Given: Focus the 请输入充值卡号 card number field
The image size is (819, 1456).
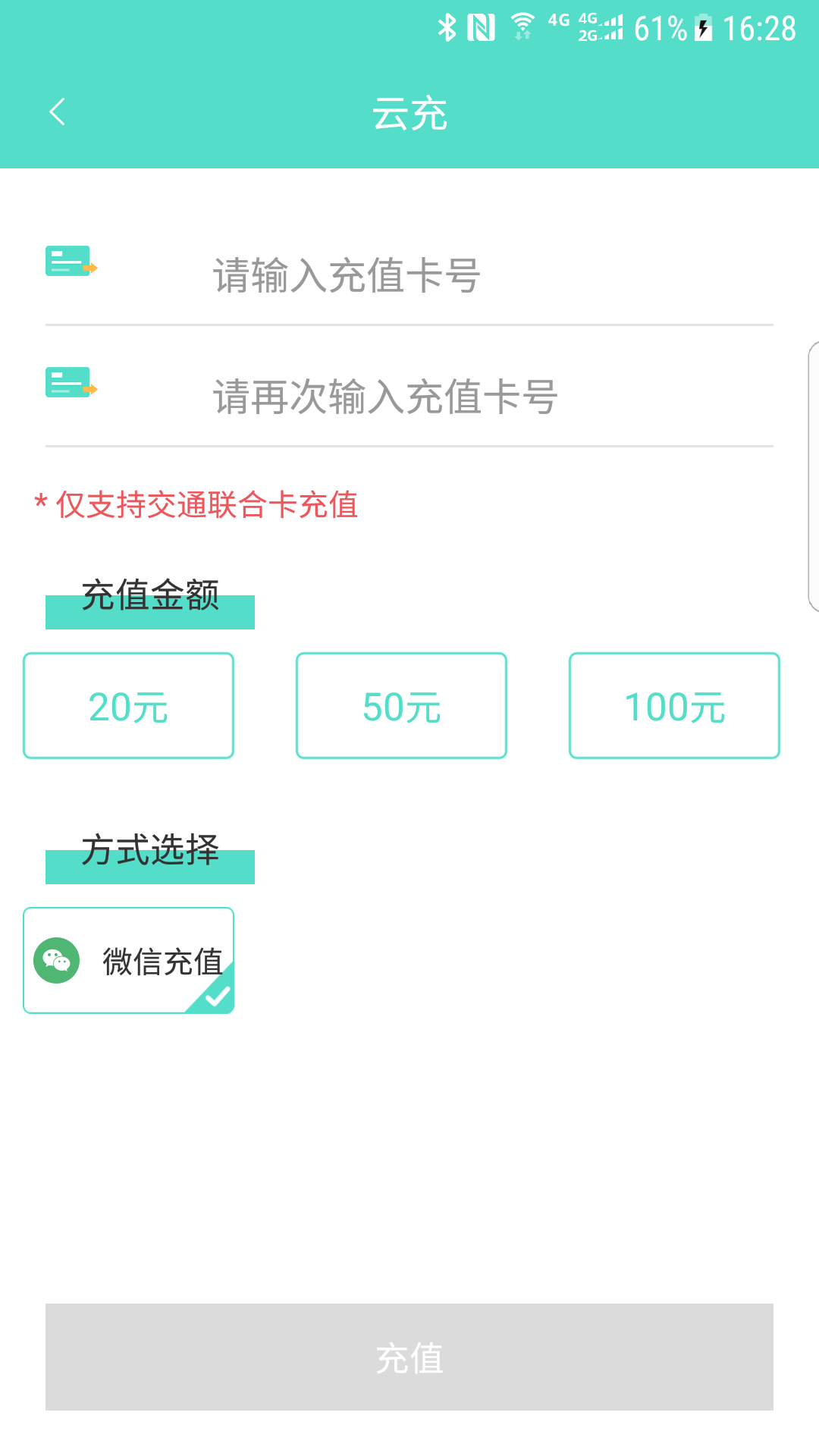Looking at the screenshot, I should tap(455, 275).
